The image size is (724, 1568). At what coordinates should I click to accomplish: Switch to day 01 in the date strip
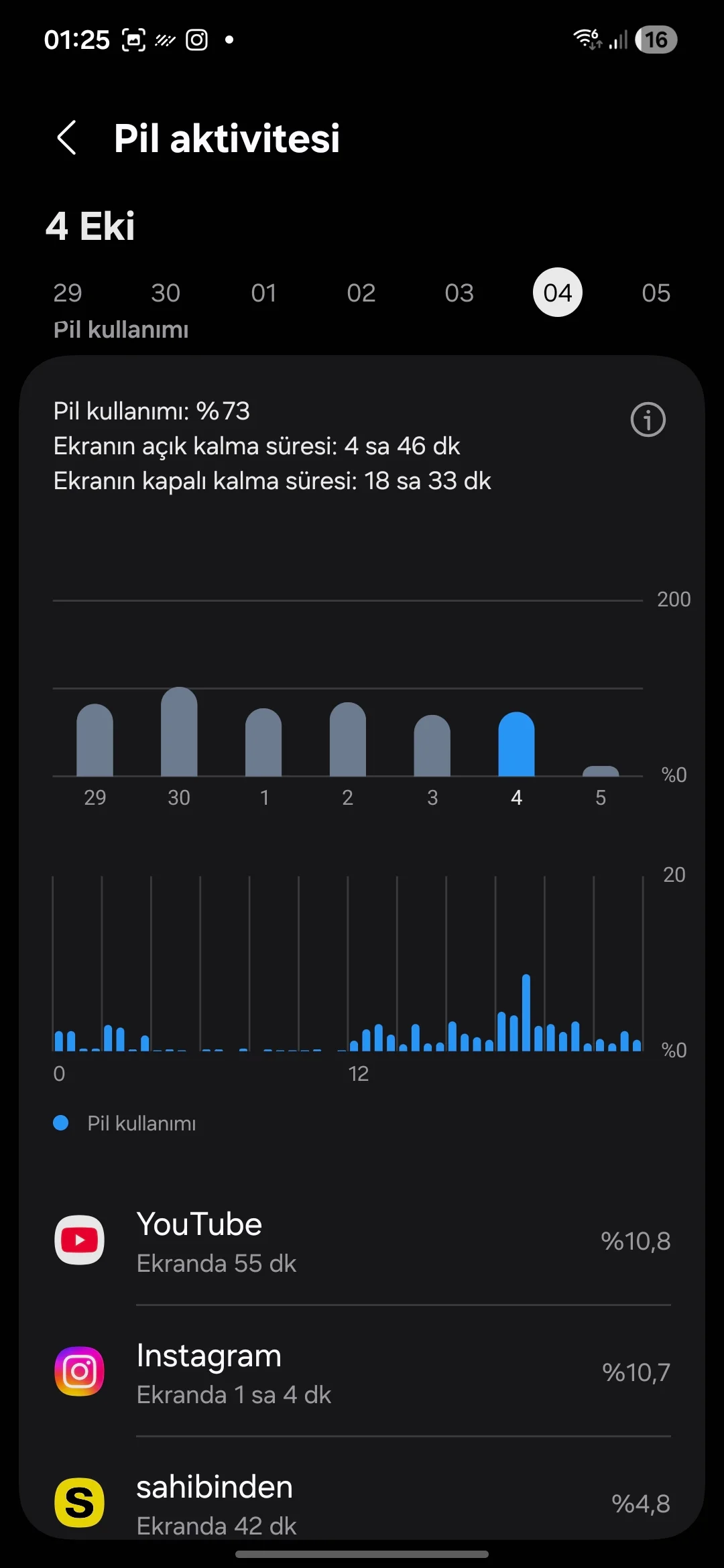point(263,293)
